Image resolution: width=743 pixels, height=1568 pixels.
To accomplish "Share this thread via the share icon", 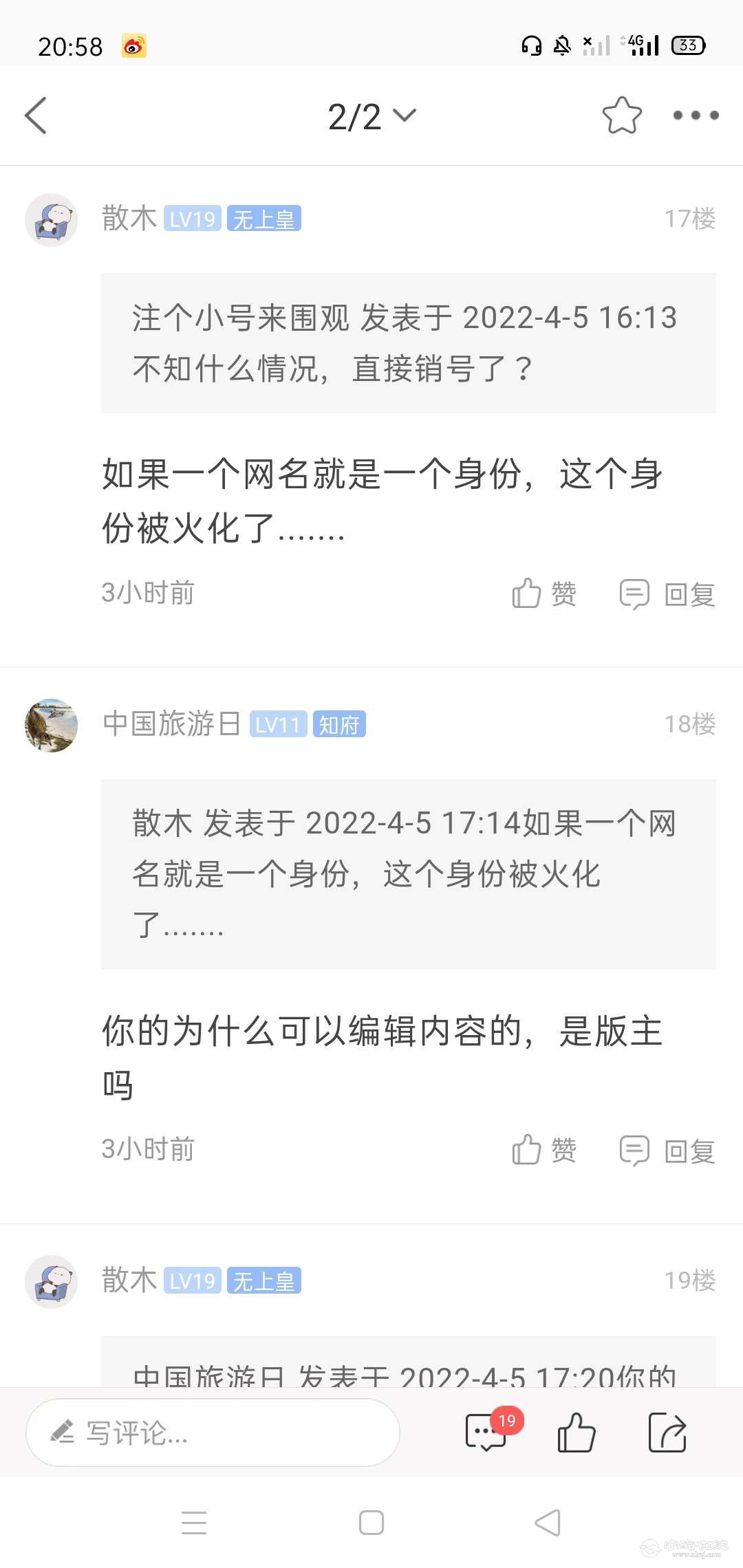I will point(667,1433).
